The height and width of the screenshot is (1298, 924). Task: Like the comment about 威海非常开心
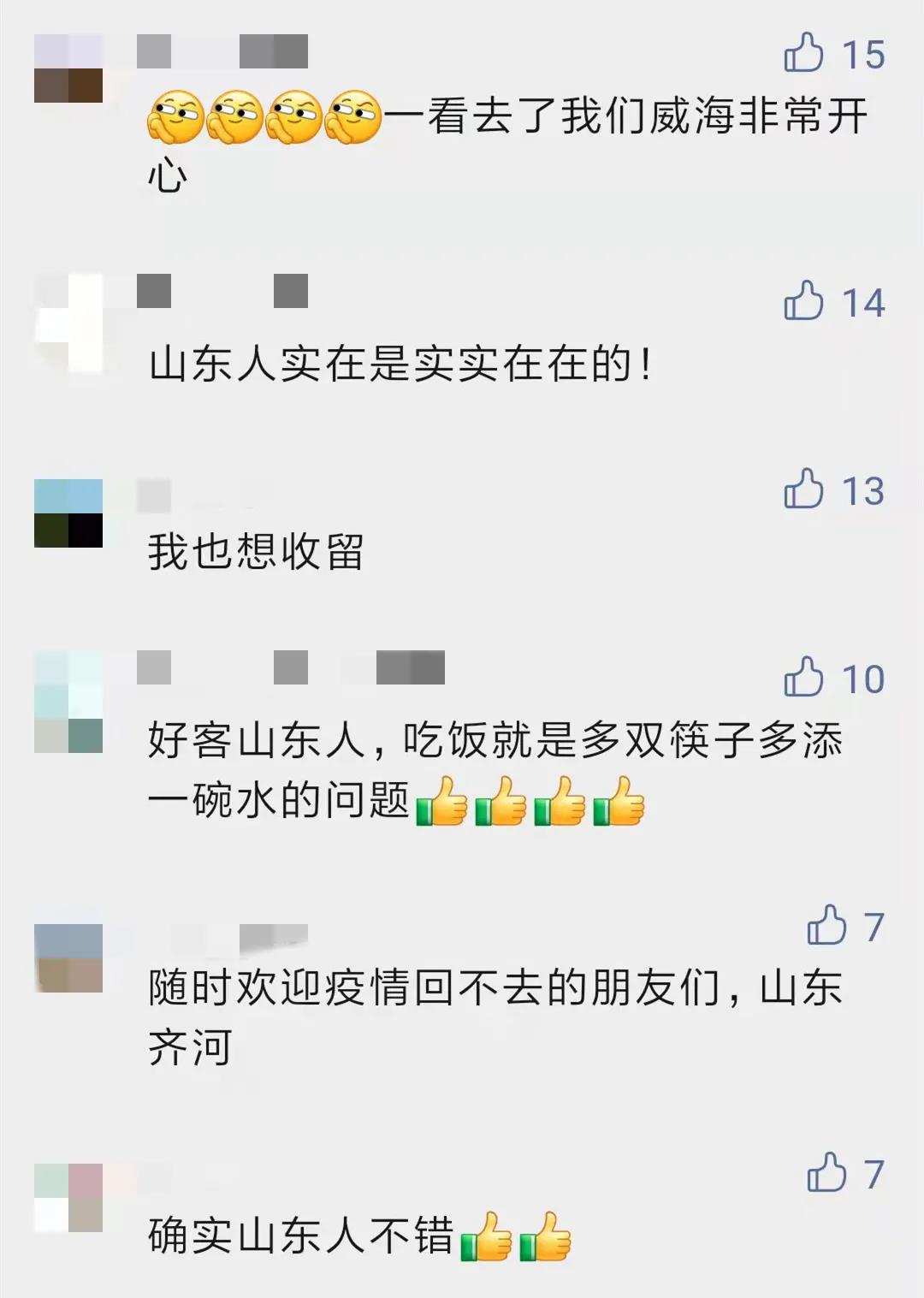coord(804,53)
